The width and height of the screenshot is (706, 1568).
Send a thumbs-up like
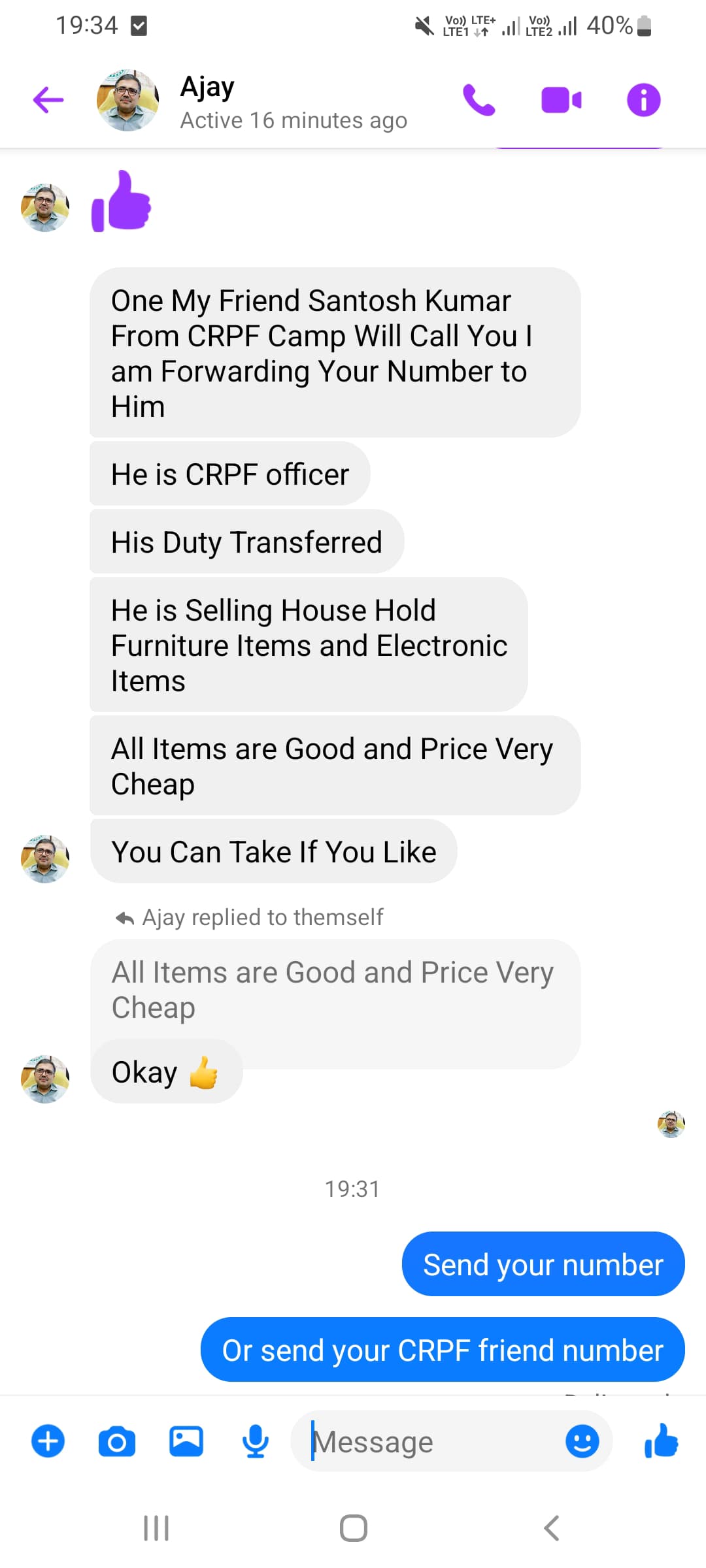tap(662, 1441)
